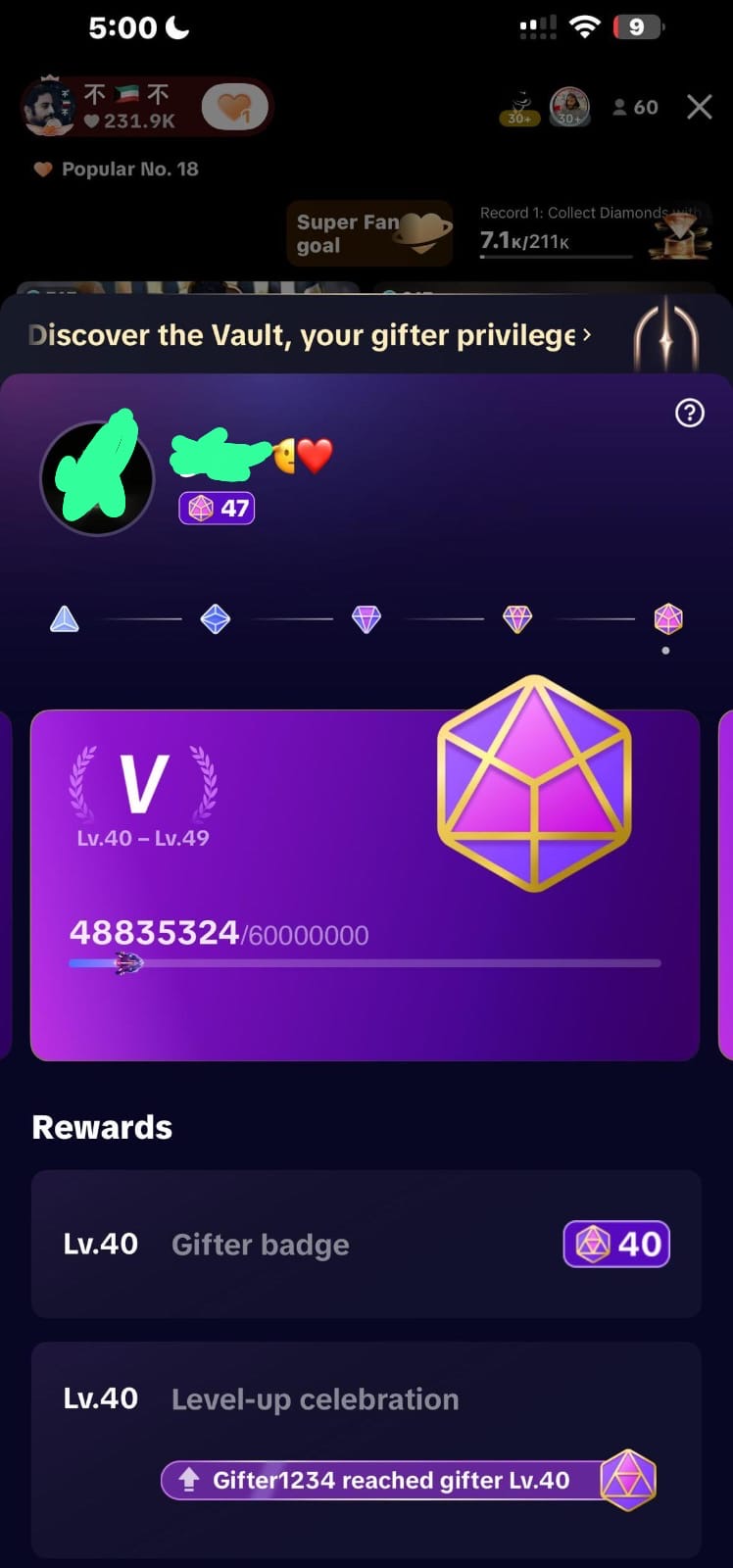Image resolution: width=733 pixels, height=1568 pixels.
Task: Open the gifter level help question mark
Action: click(x=690, y=414)
